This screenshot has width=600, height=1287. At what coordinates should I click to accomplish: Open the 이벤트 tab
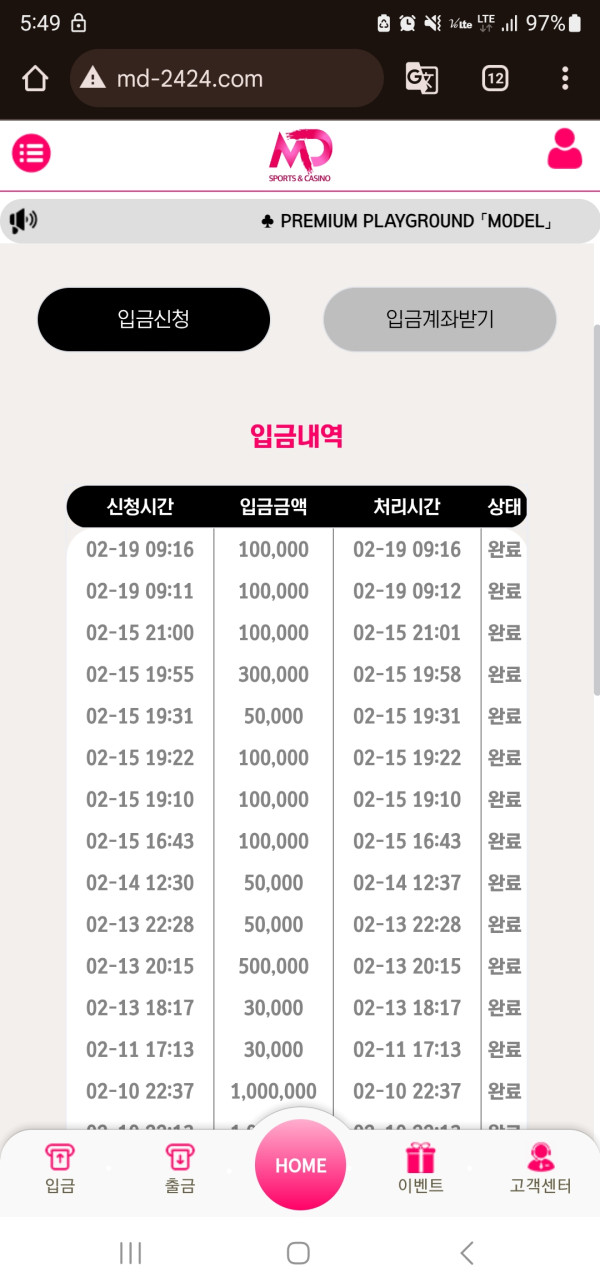pyautogui.click(x=420, y=1170)
